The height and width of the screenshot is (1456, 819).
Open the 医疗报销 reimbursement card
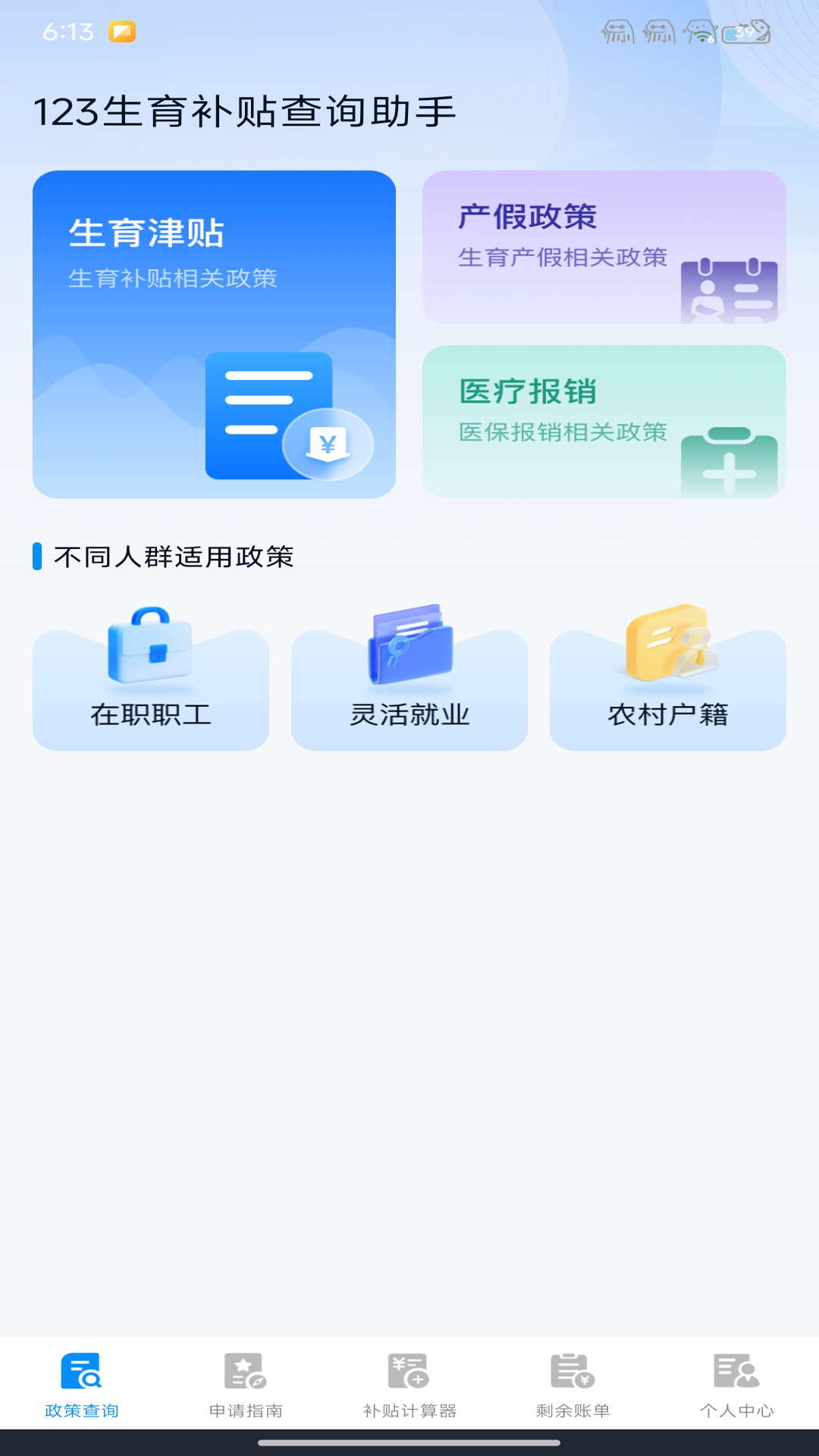coord(604,421)
